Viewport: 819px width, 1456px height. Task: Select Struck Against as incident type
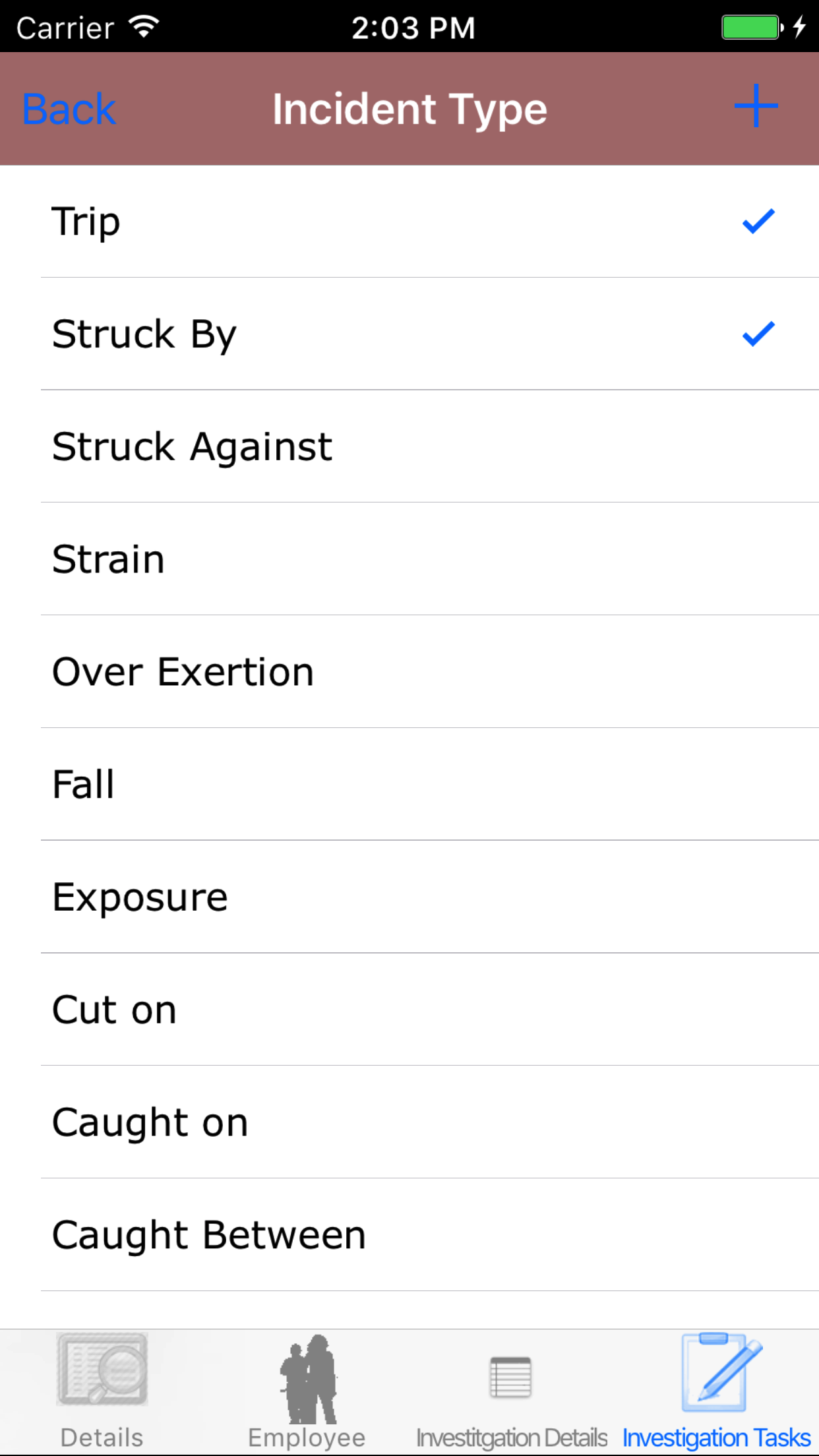point(409,446)
